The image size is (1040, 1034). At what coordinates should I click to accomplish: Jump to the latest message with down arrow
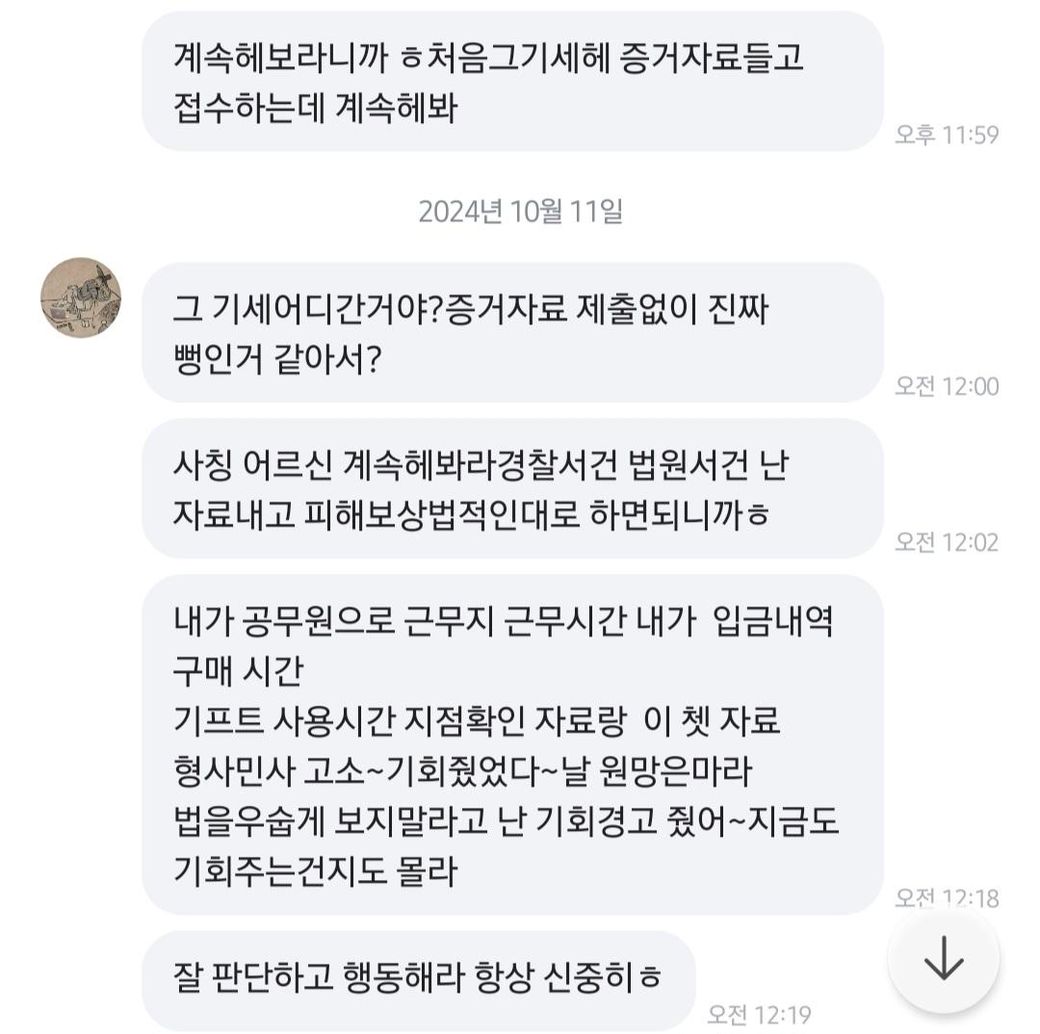tap(943, 961)
